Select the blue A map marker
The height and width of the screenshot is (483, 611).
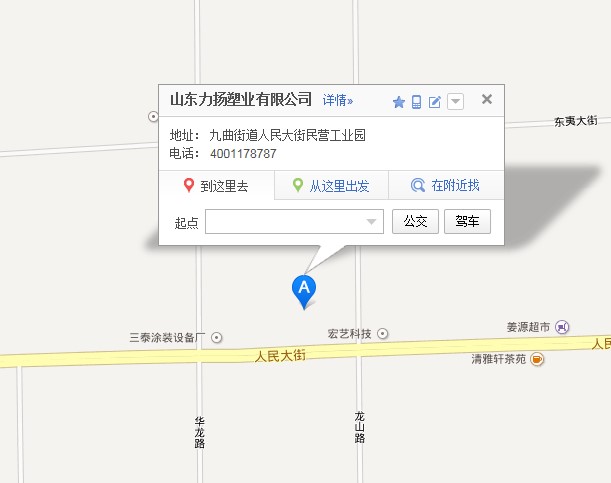(x=304, y=290)
